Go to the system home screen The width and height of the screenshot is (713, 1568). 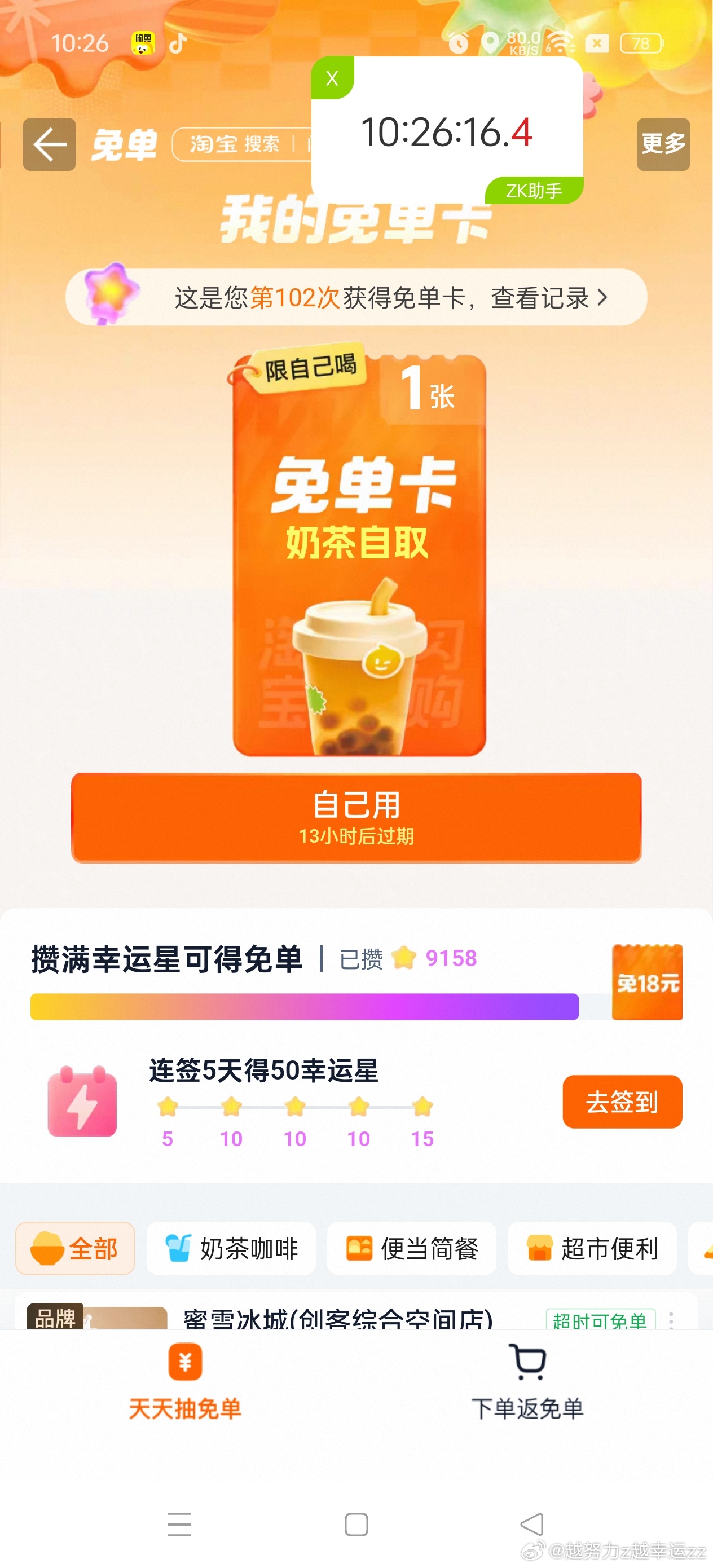(356, 1523)
